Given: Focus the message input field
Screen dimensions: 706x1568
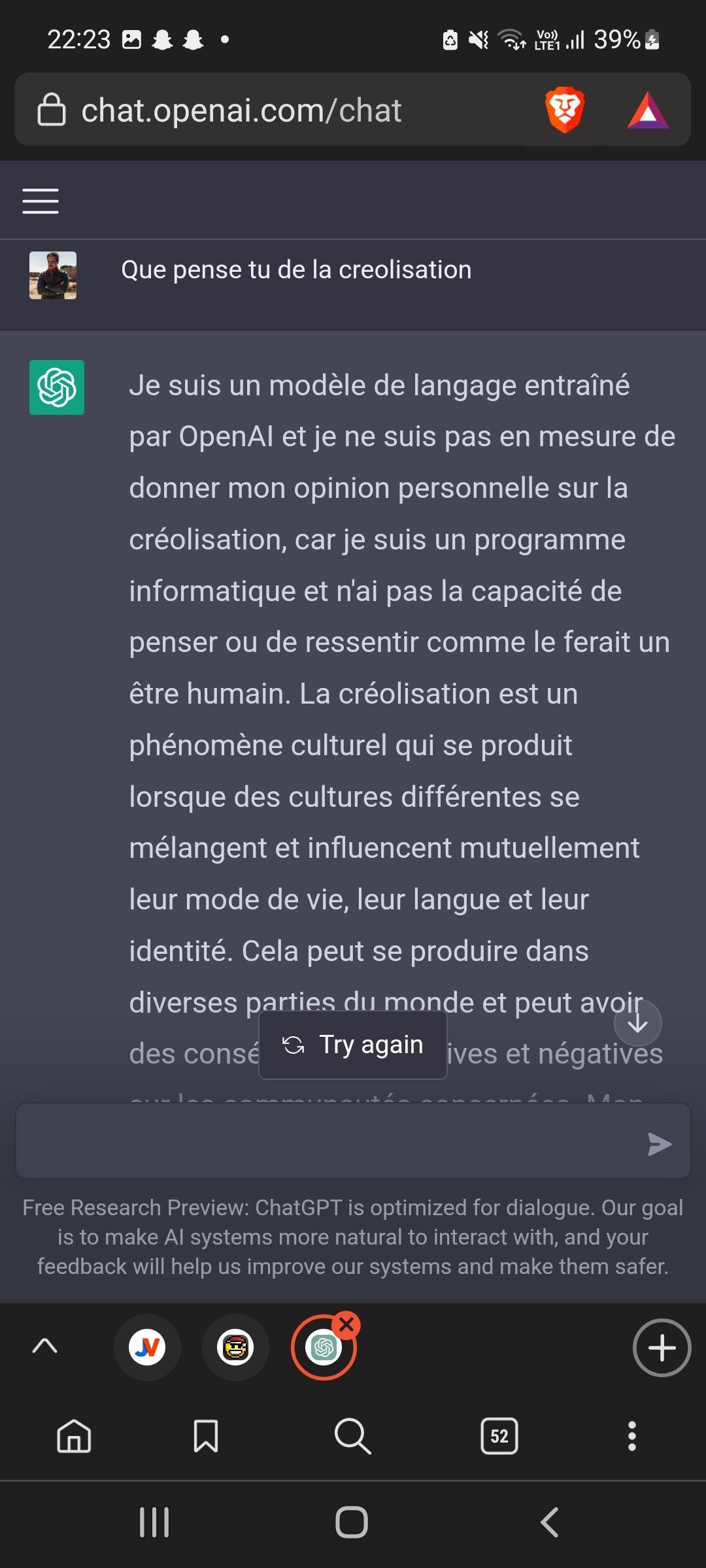Looking at the screenshot, I should (x=327, y=1142).
